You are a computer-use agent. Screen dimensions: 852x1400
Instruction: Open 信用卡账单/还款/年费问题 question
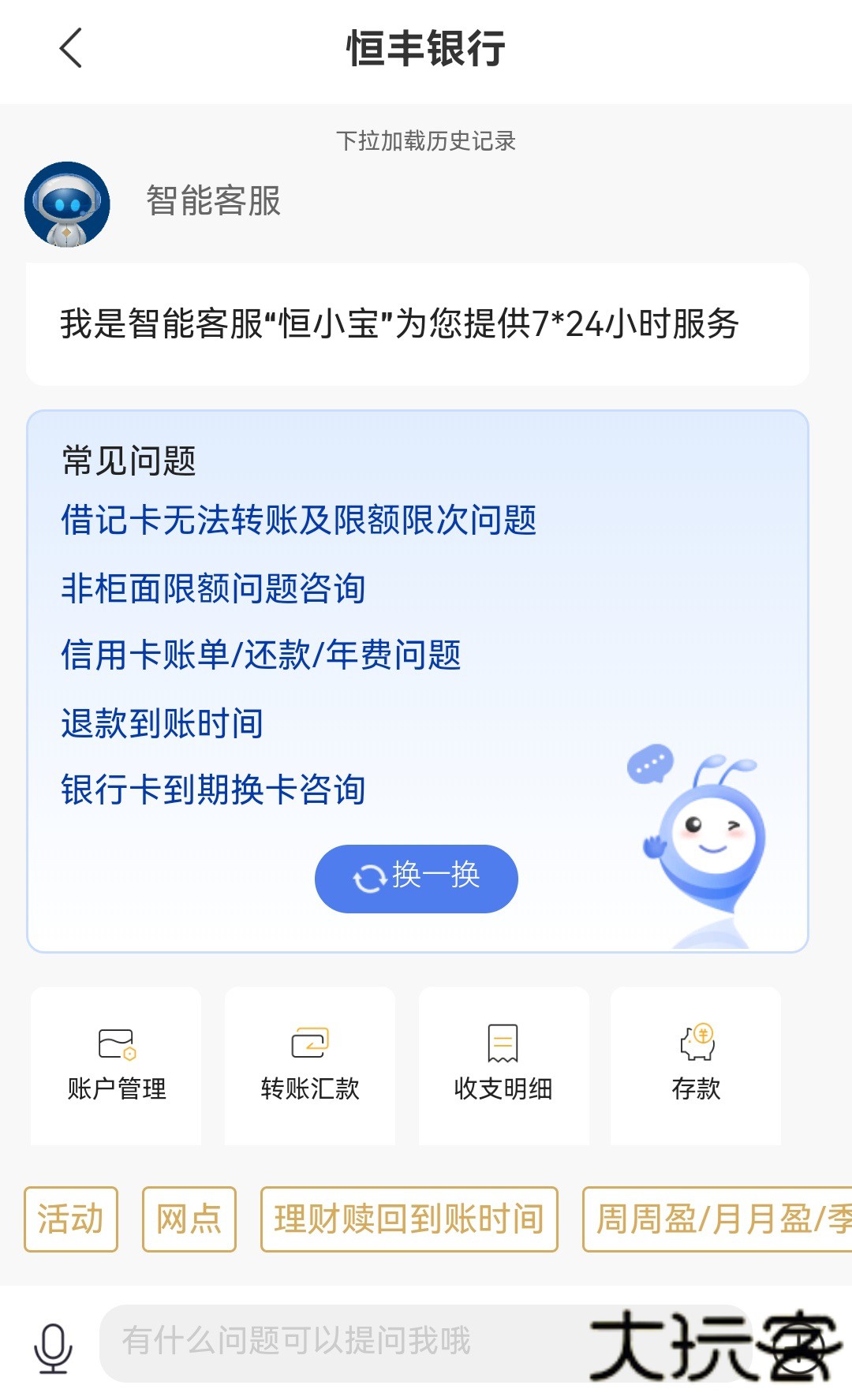pyautogui.click(x=261, y=655)
